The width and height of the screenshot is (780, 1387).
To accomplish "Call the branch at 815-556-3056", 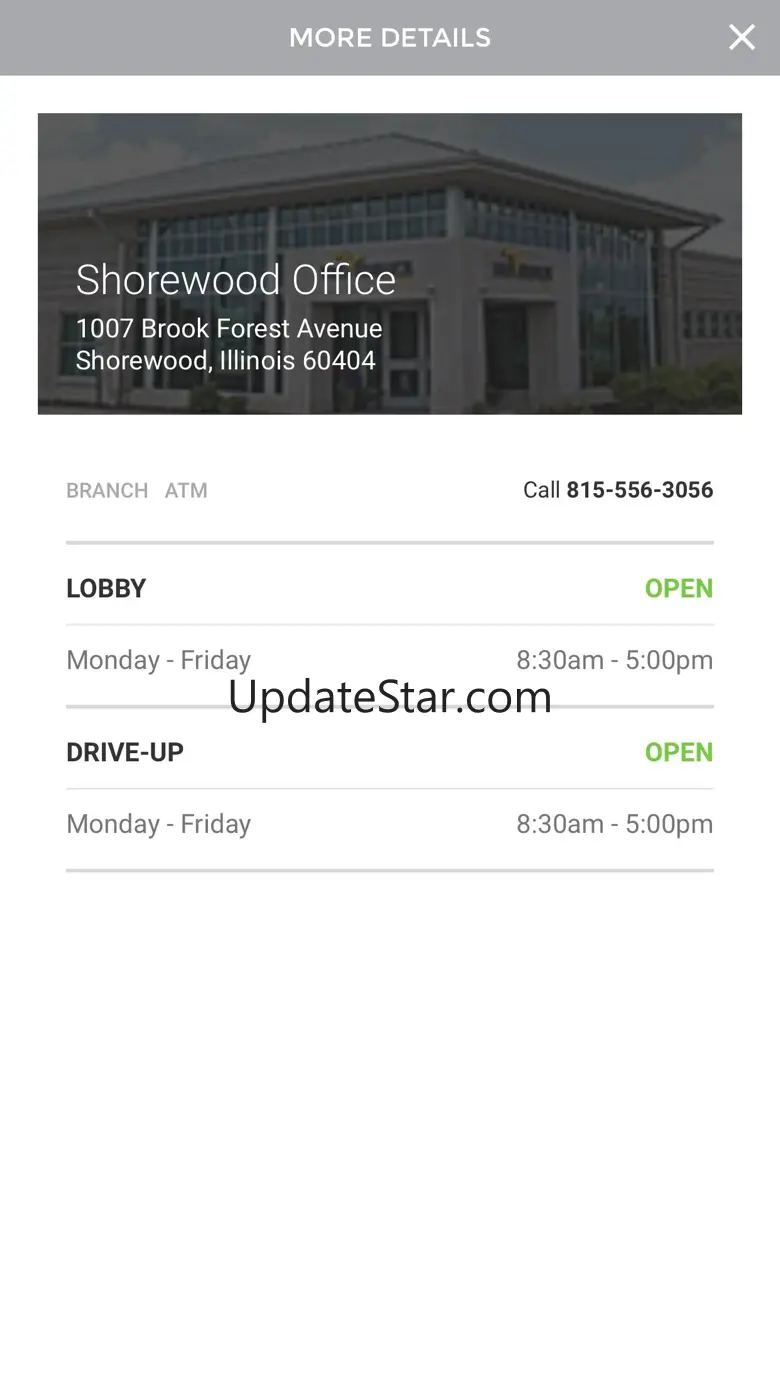I will pos(618,490).
